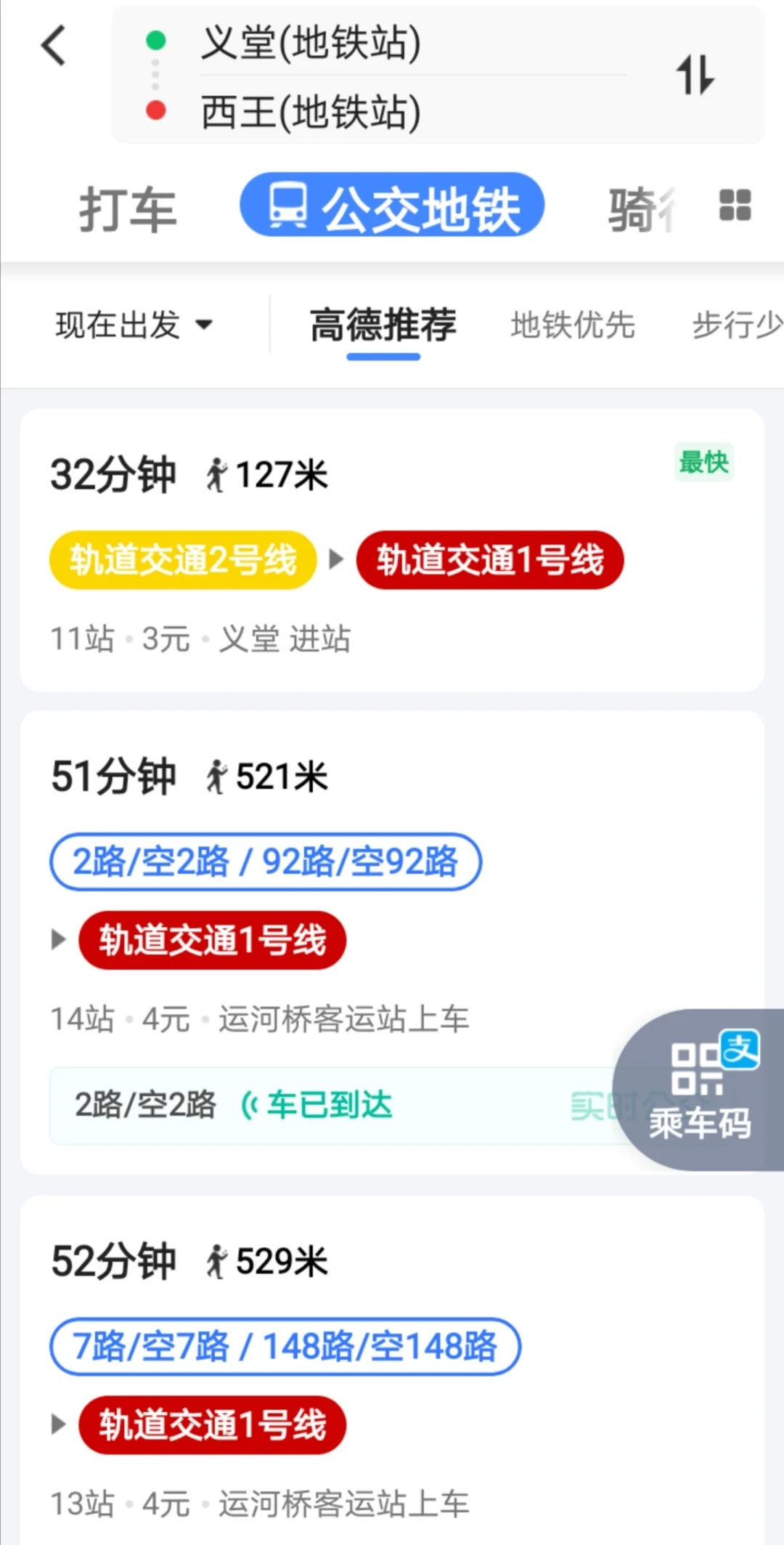The width and height of the screenshot is (784, 1545).
Task: Expand the 52分钟 route's transfer details
Action: 60,1424
